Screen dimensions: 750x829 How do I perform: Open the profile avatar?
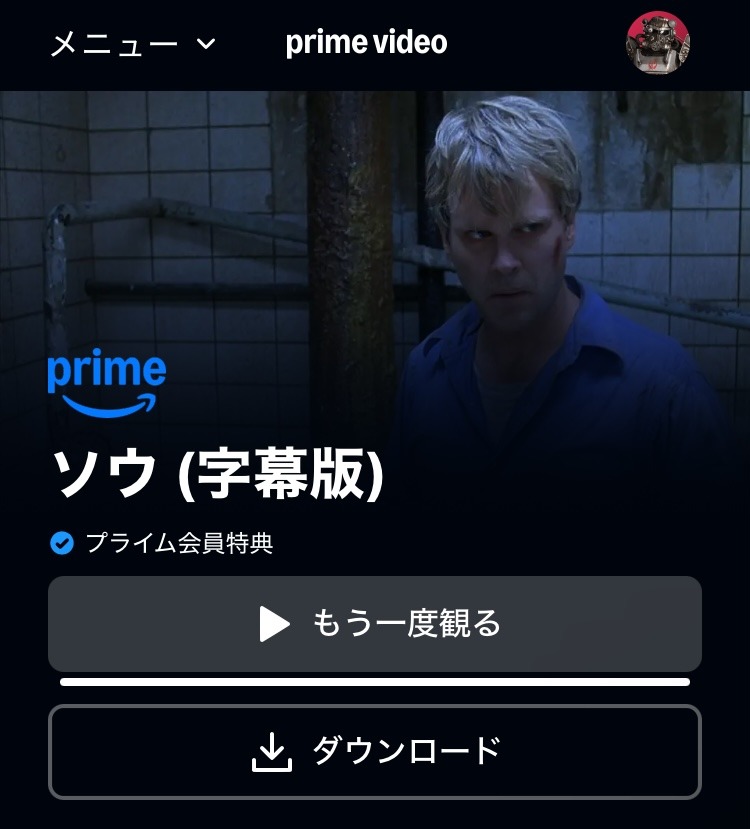657,43
